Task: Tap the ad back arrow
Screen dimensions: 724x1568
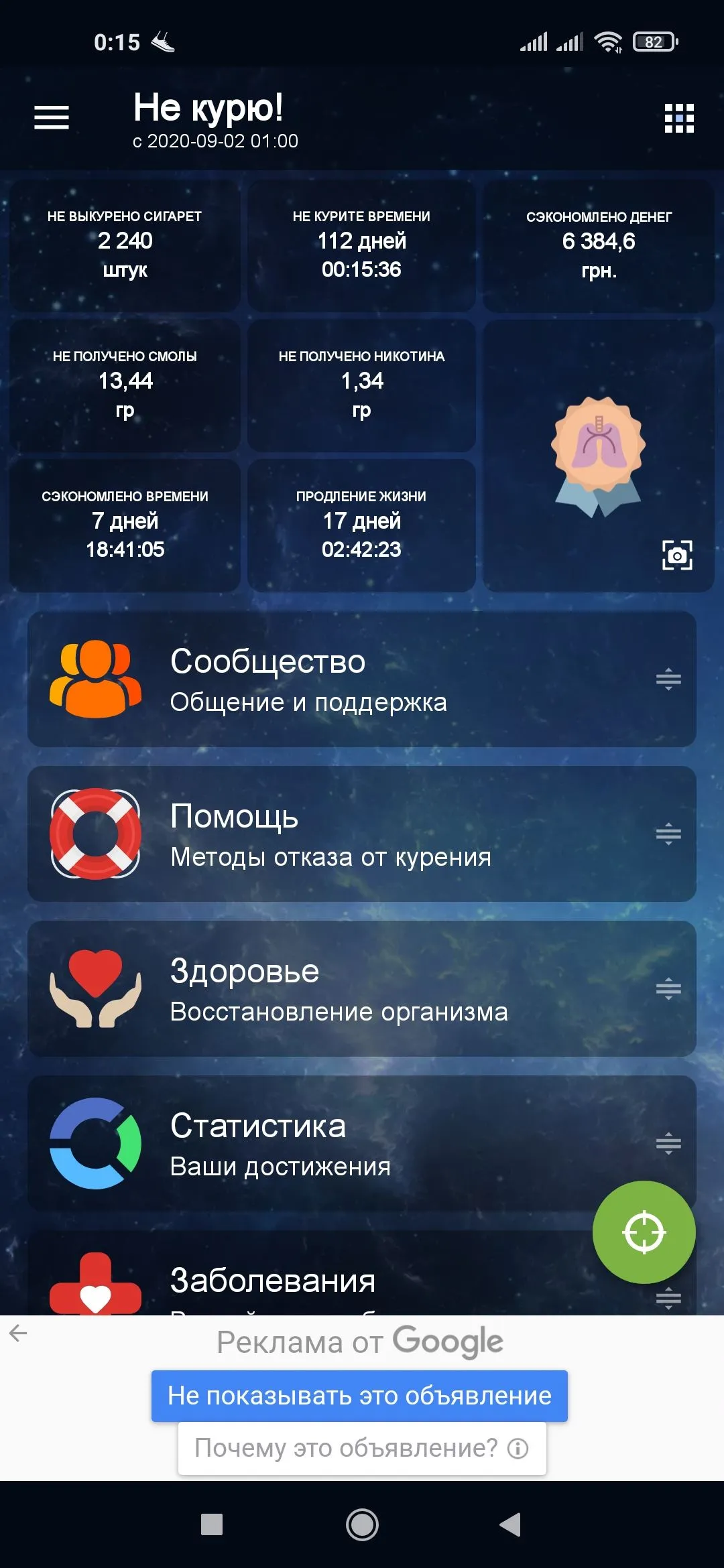Action: pyautogui.click(x=18, y=1333)
